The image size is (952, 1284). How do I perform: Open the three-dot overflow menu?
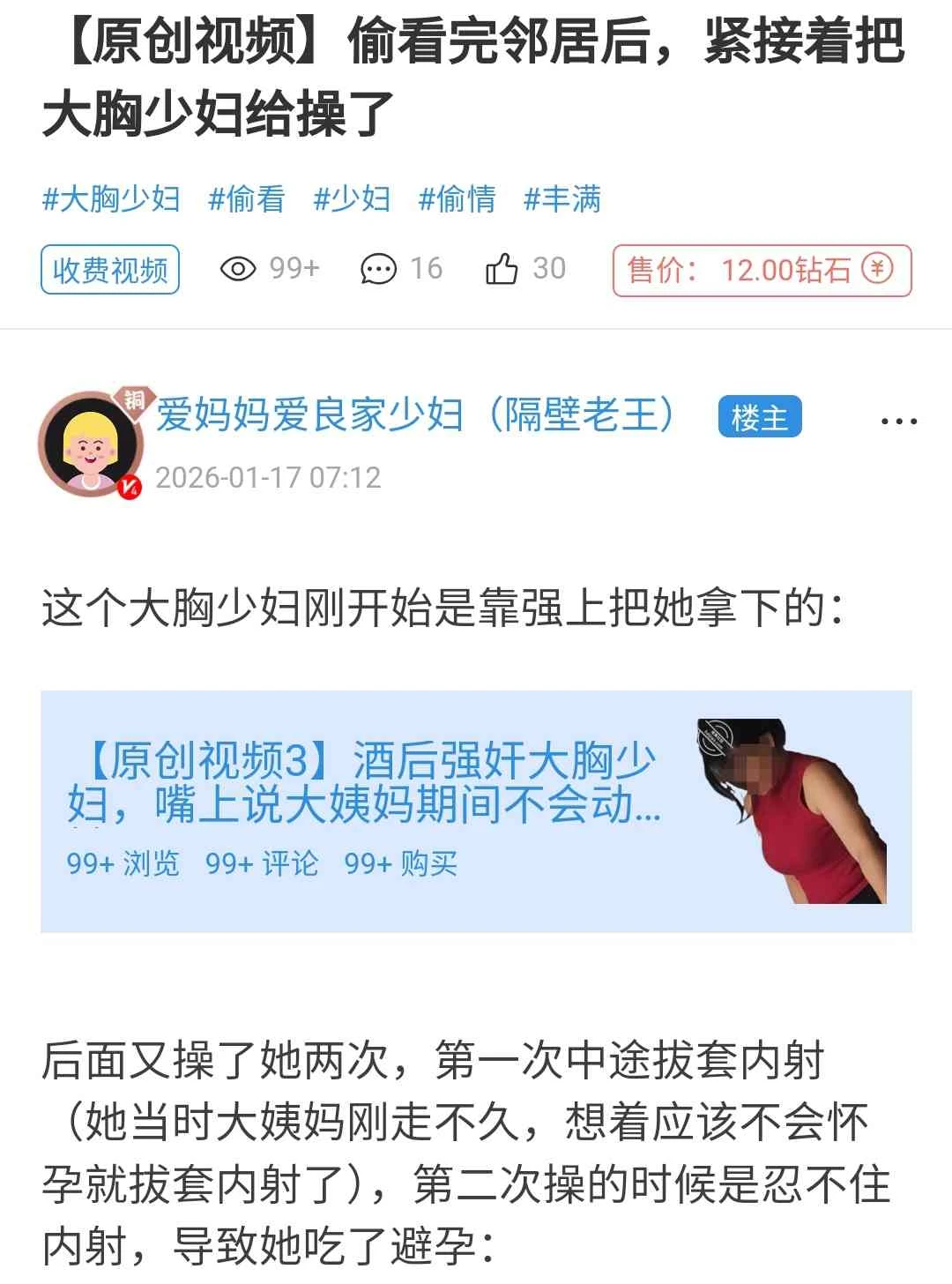pos(898,422)
